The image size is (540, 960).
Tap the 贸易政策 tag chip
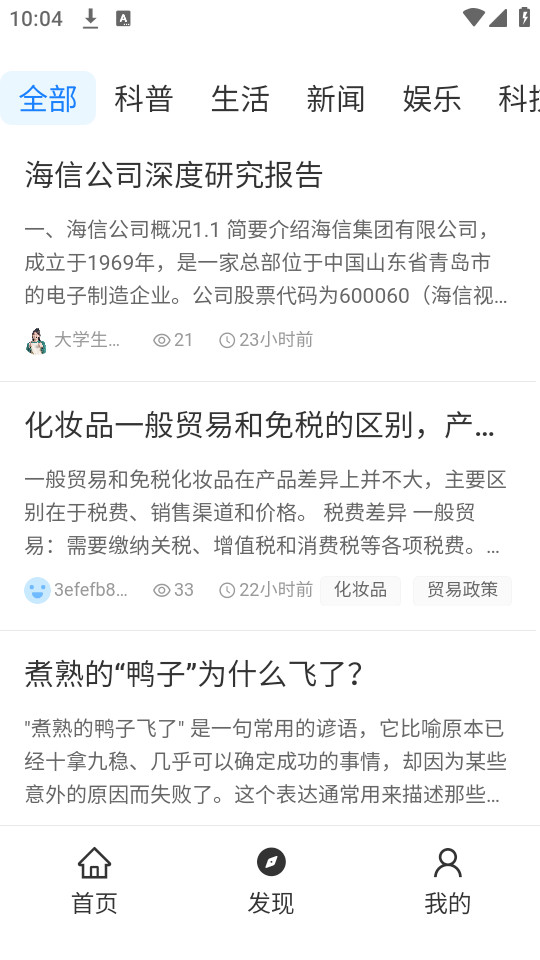point(462,590)
